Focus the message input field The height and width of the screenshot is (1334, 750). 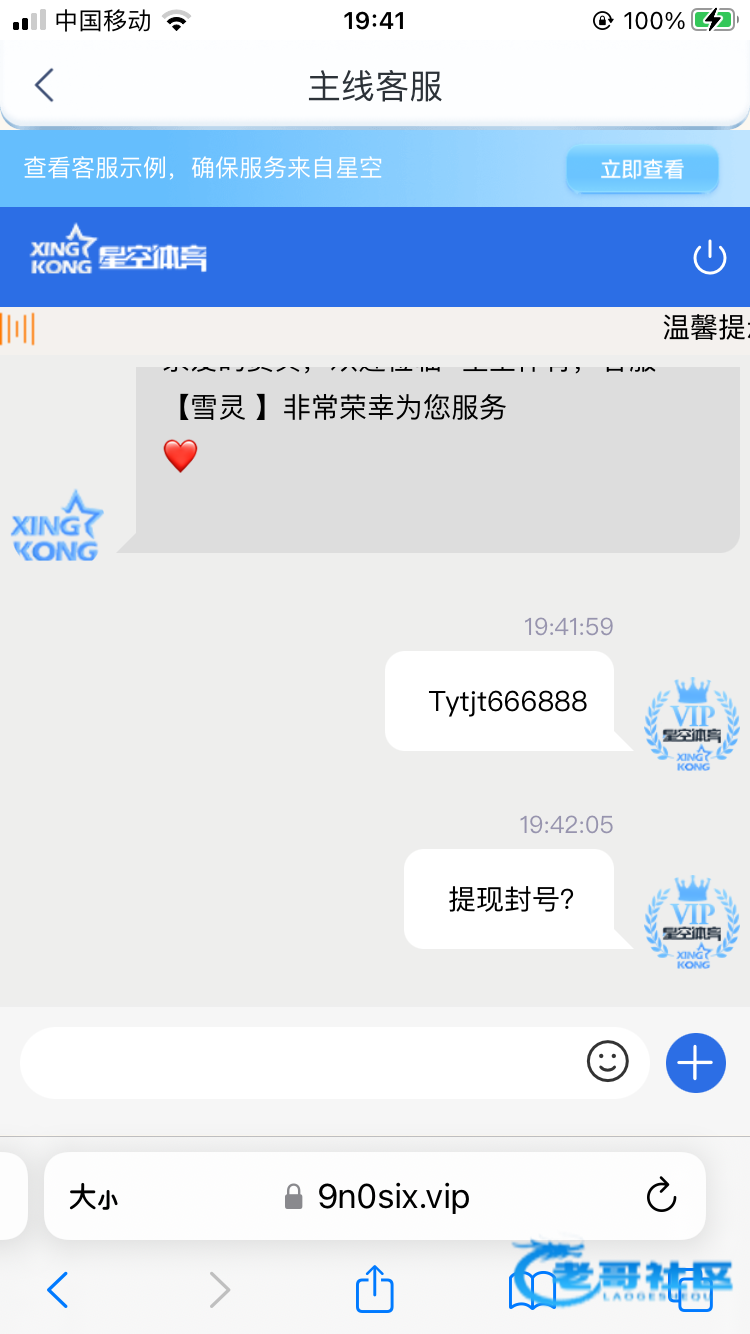(x=300, y=1062)
